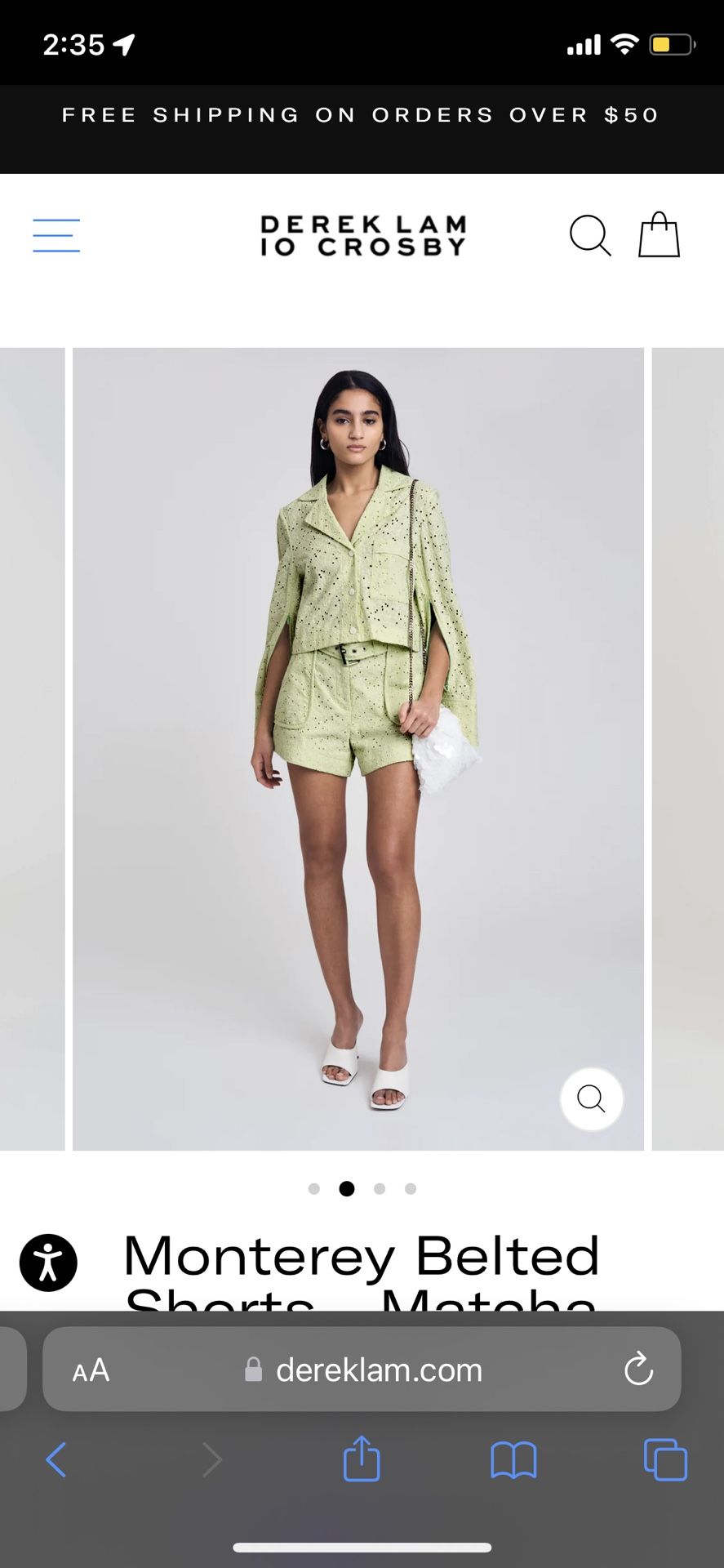Open the Monterey Belted Shorts title link
Viewport: 724px width, 1568px height.
[362, 1258]
